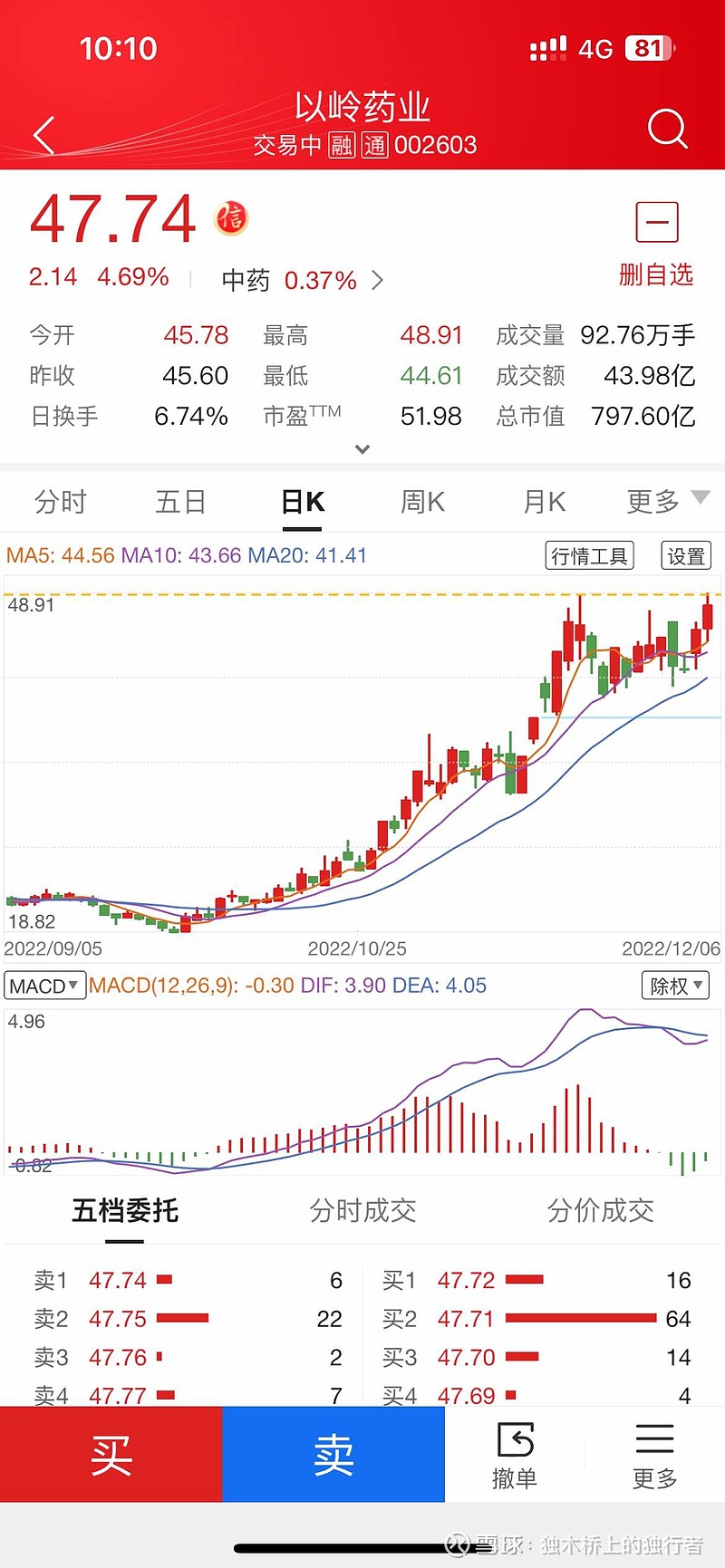Open the MACD indicator dropdown

point(44,986)
